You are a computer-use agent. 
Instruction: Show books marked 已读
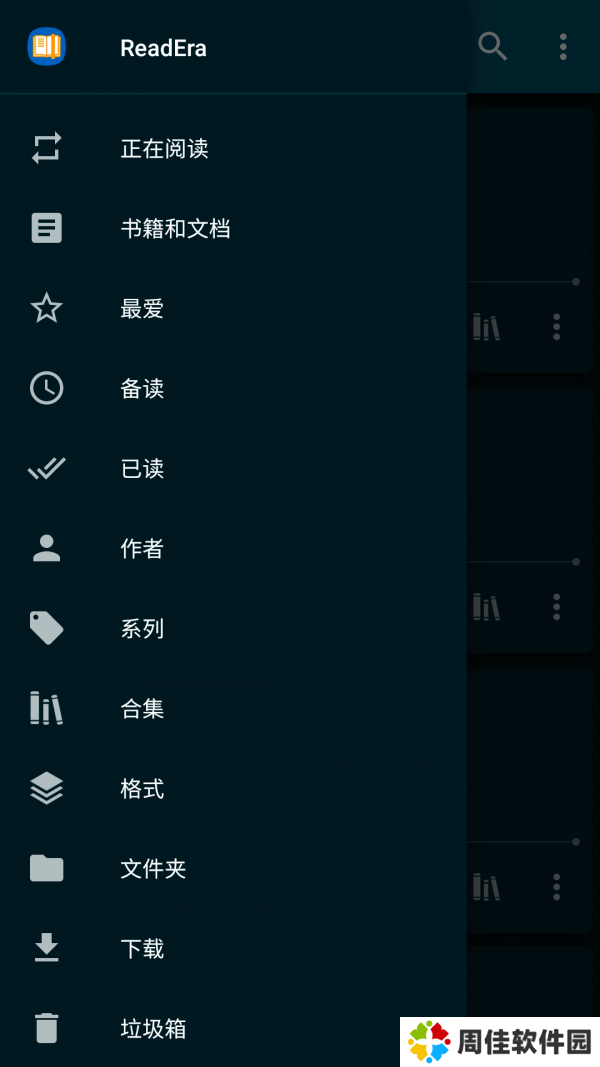pyautogui.click(x=142, y=469)
